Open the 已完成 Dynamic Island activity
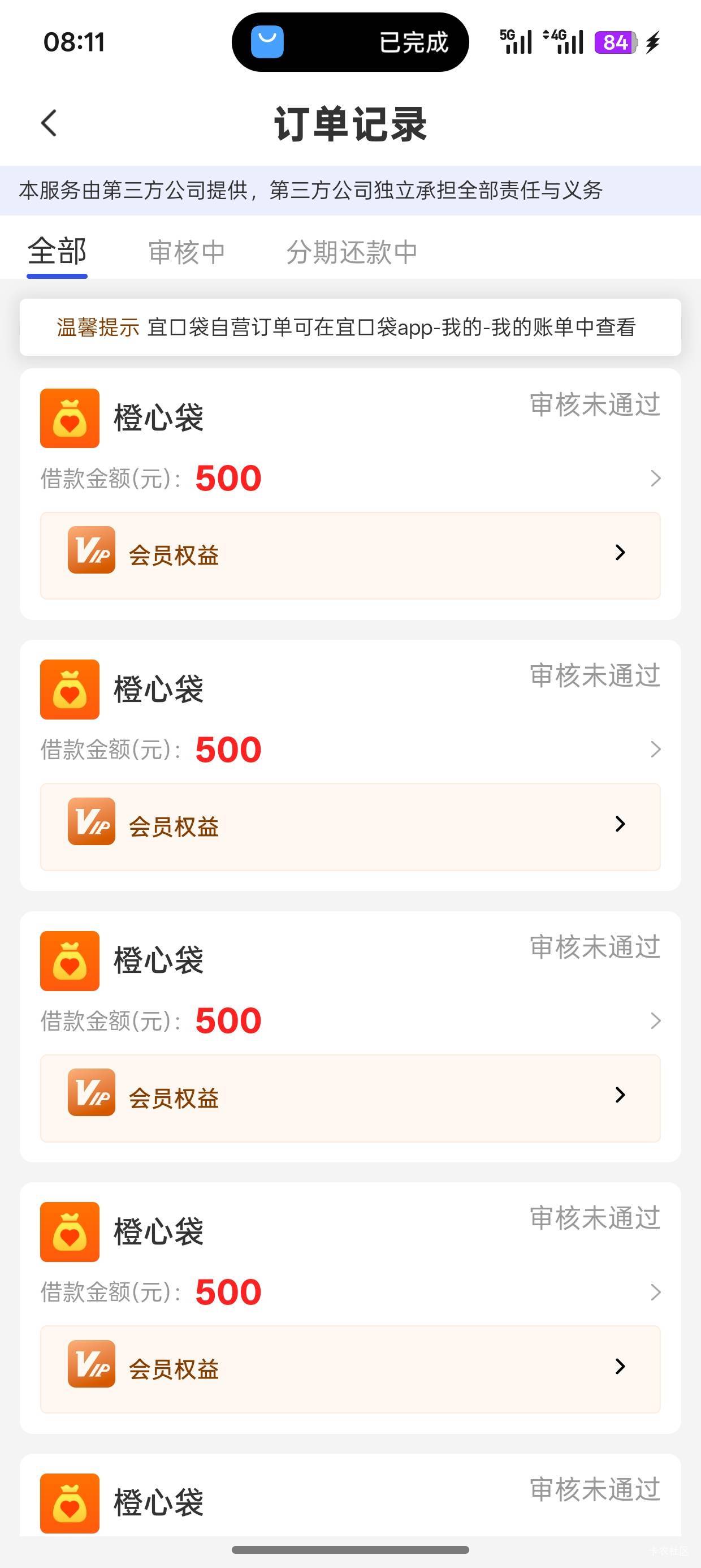 [x=350, y=42]
